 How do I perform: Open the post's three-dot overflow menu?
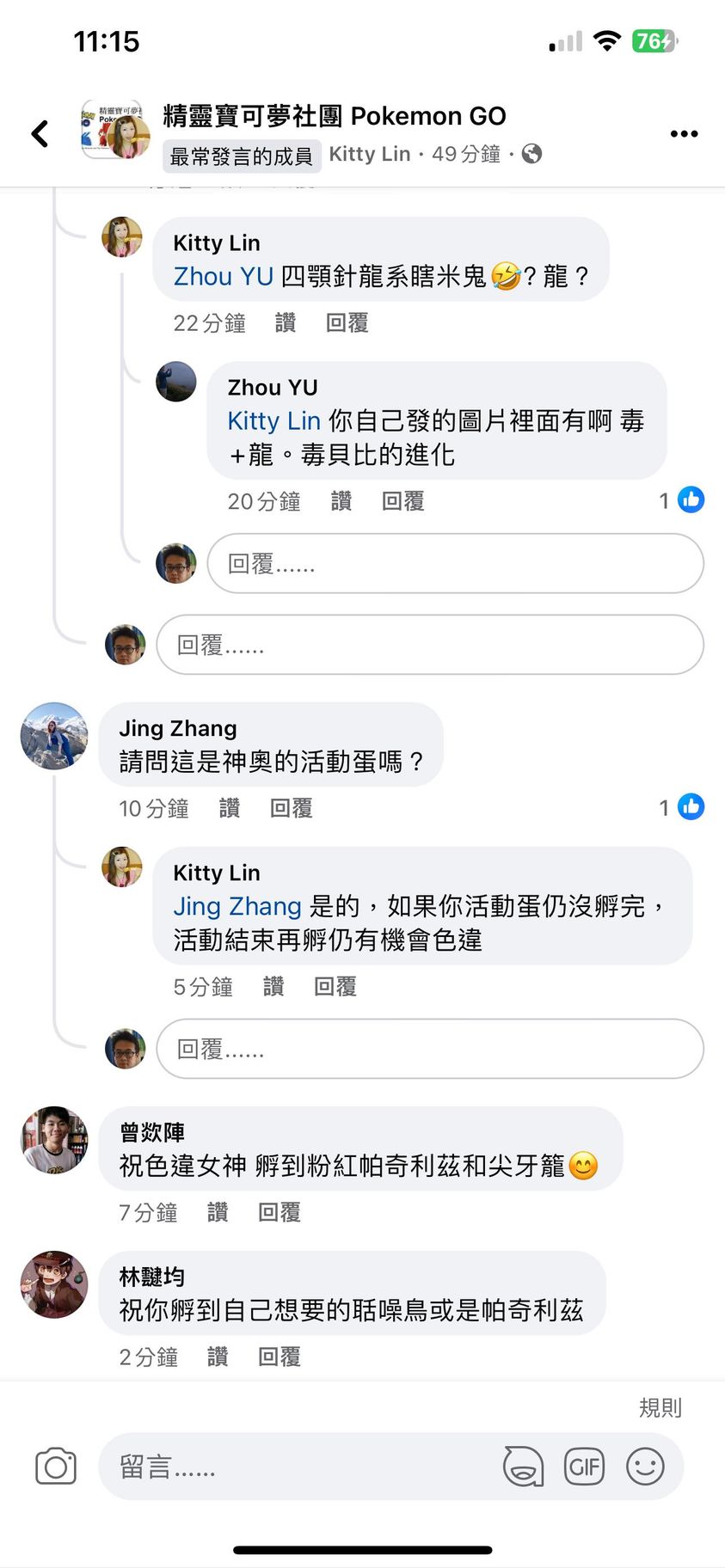coord(684,133)
